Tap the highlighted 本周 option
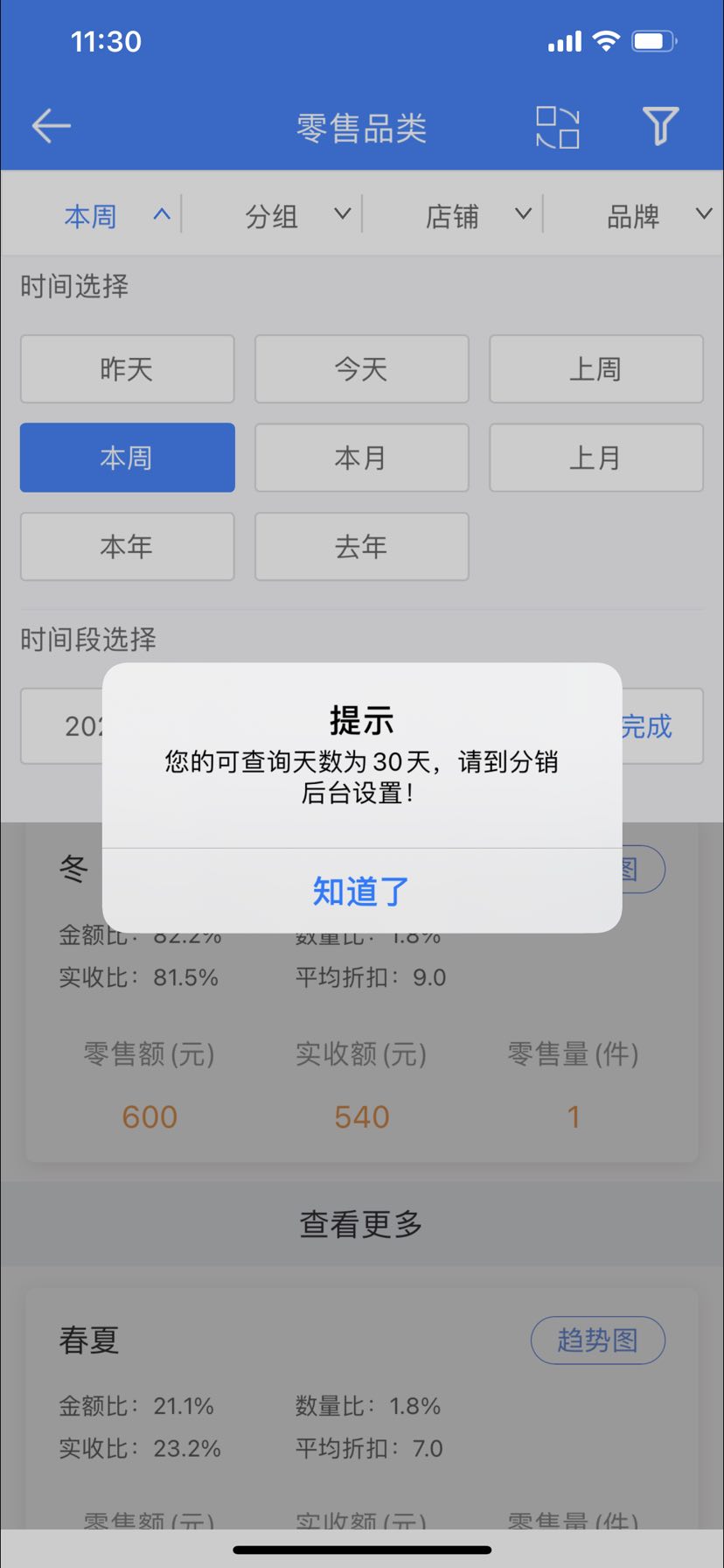Screen dimensions: 724x1568 (128, 458)
